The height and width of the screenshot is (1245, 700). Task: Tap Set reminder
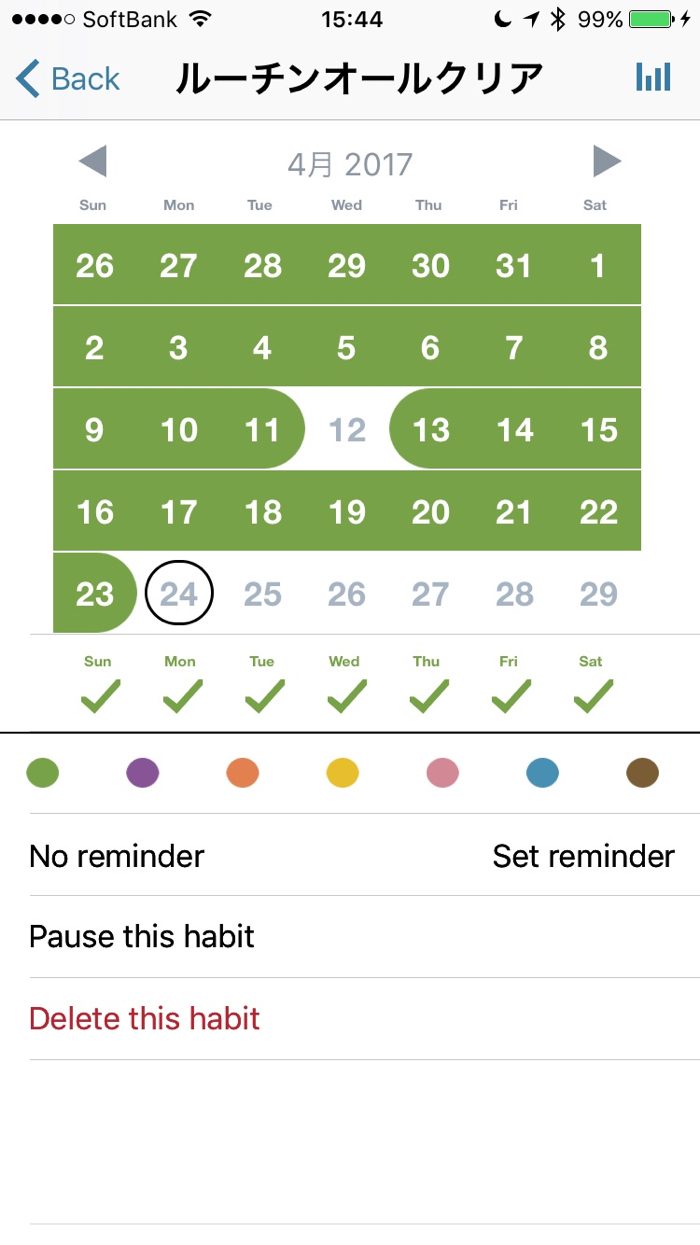tap(583, 856)
